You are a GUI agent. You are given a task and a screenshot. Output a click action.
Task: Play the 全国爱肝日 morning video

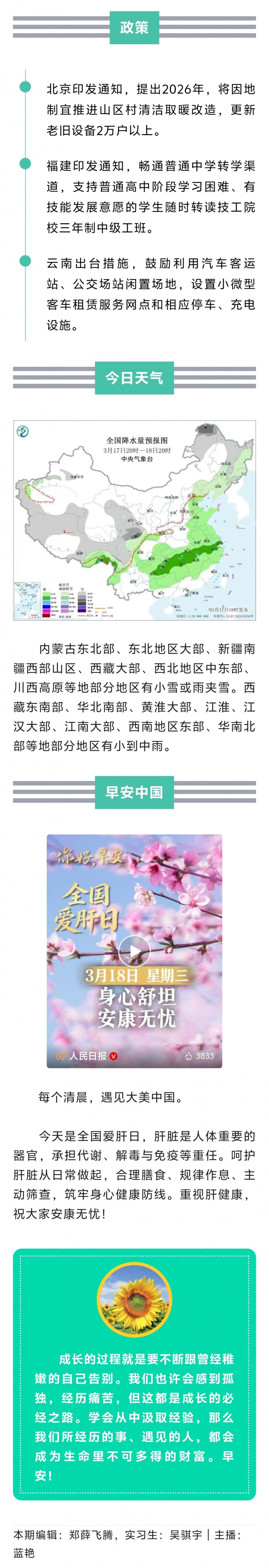click(x=134, y=951)
